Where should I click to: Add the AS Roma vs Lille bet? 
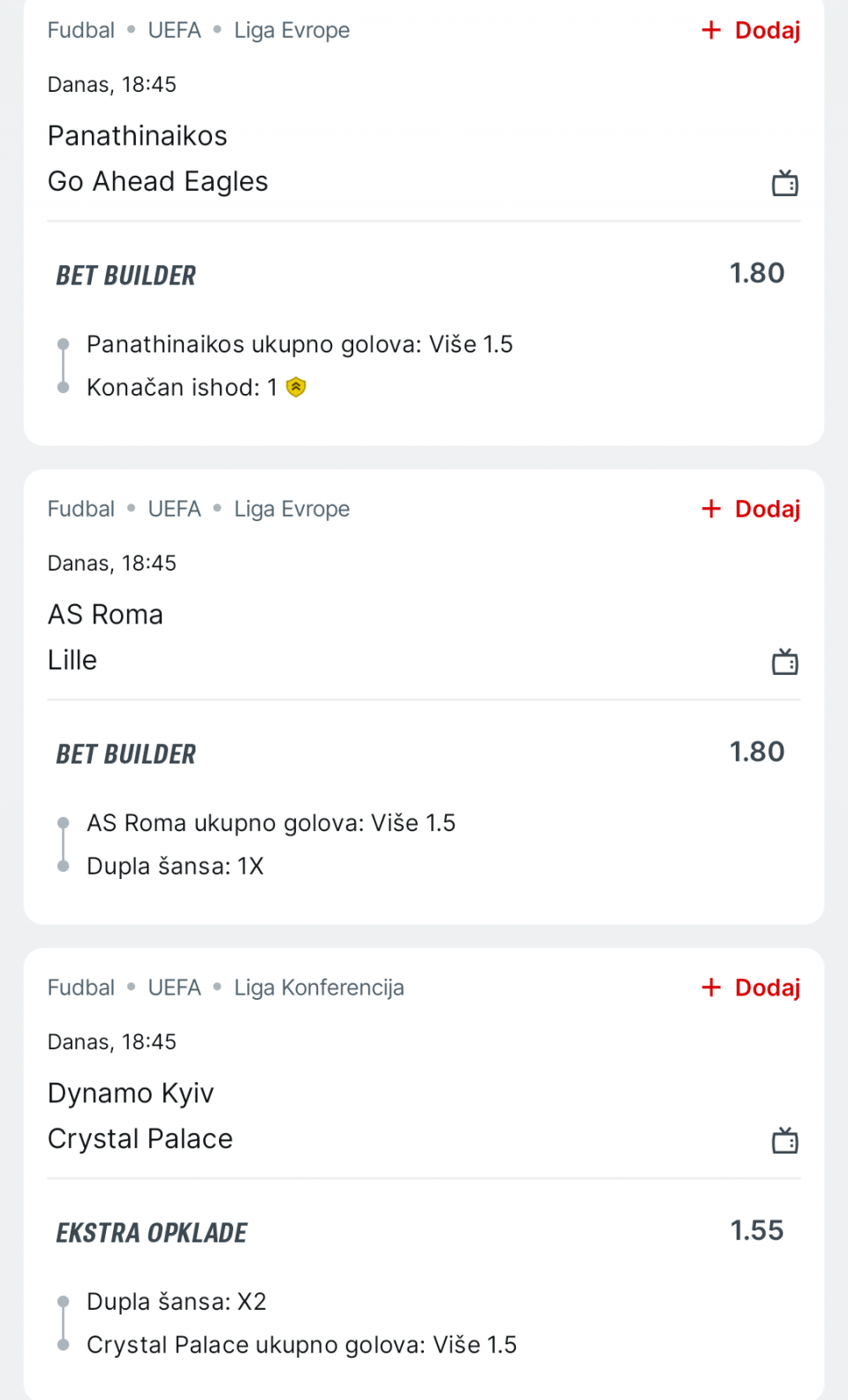(x=751, y=510)
